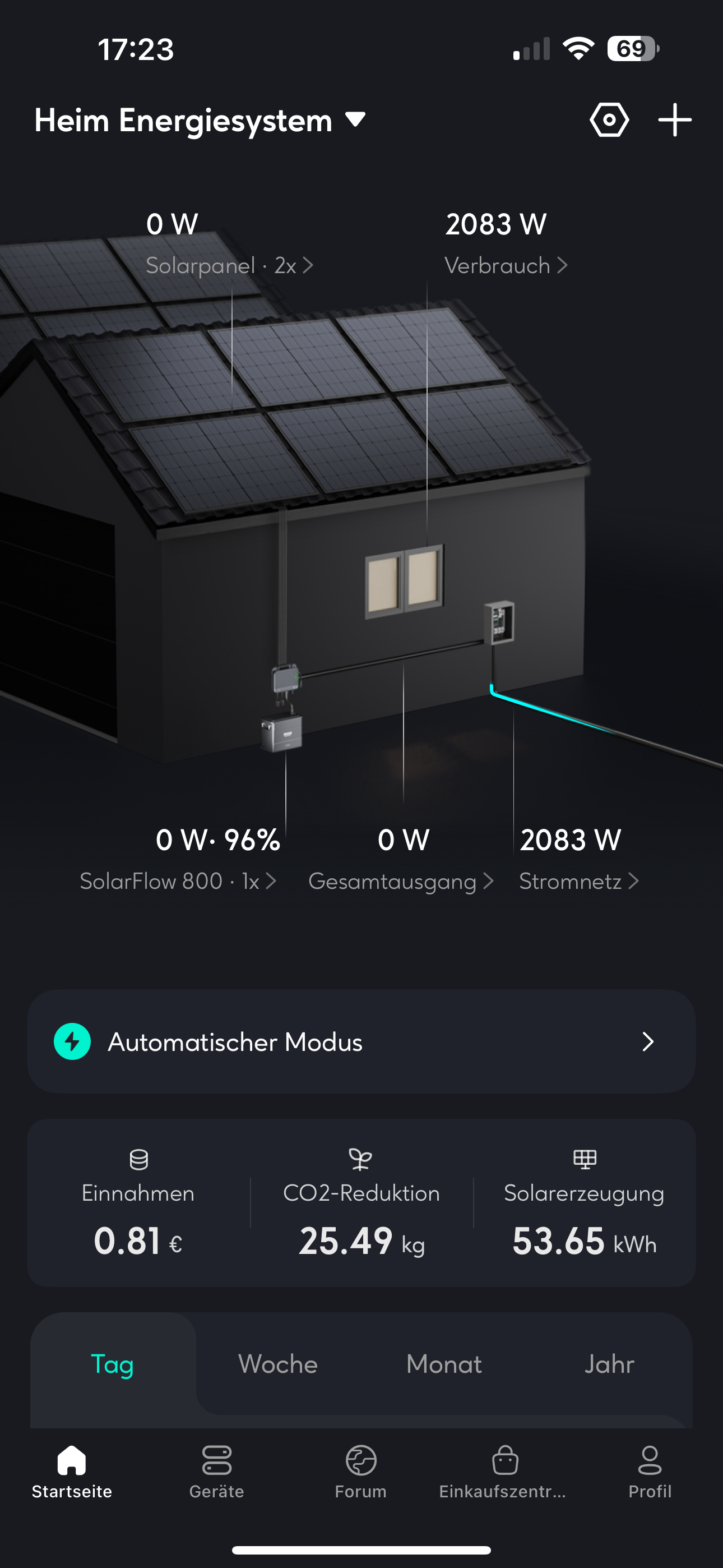The image size is (723, 1568).
Task: View Stromnetz grid details
Action: tap(579, 881)
